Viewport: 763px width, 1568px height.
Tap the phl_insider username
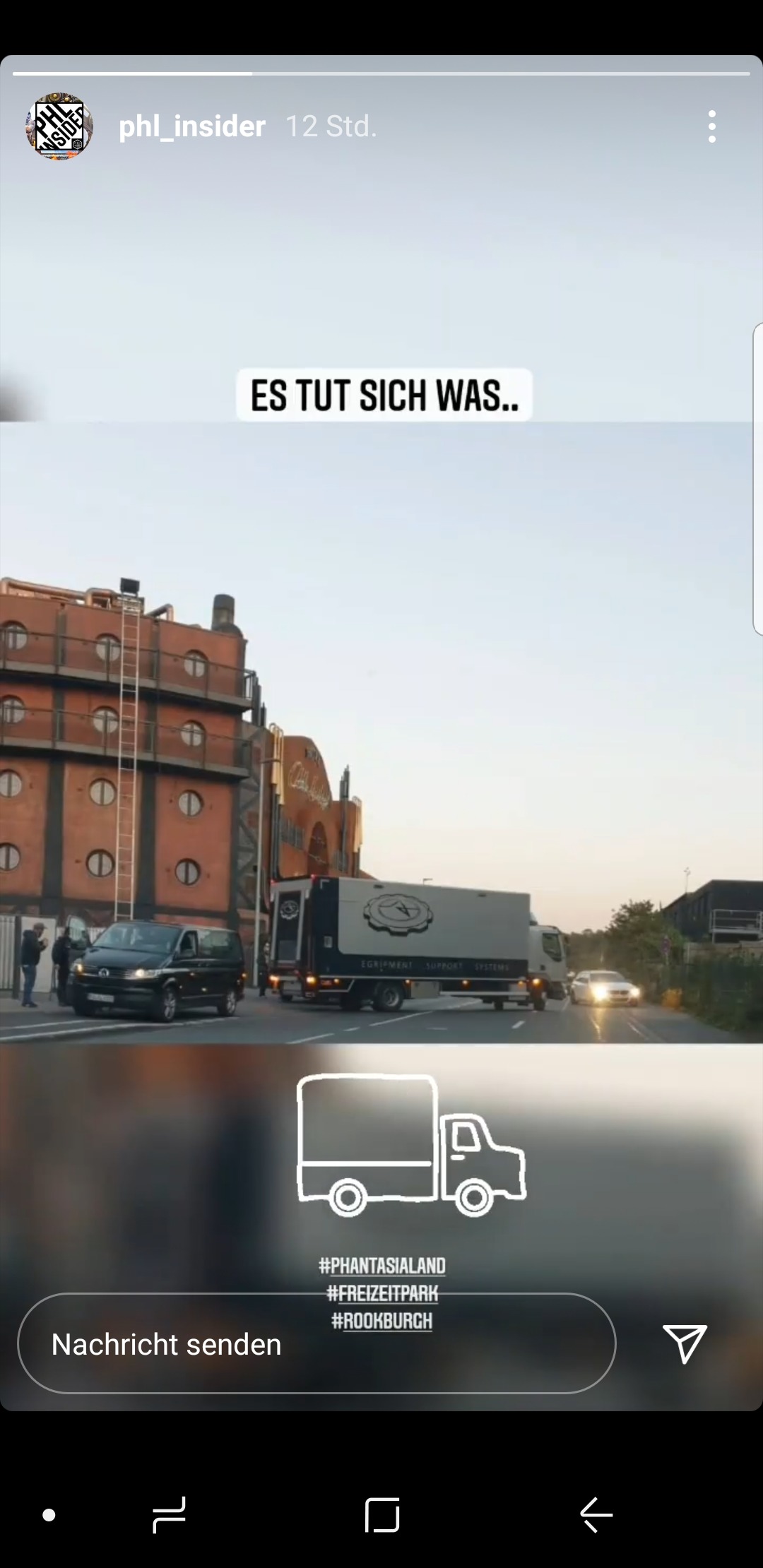click(x=192, y=126)
